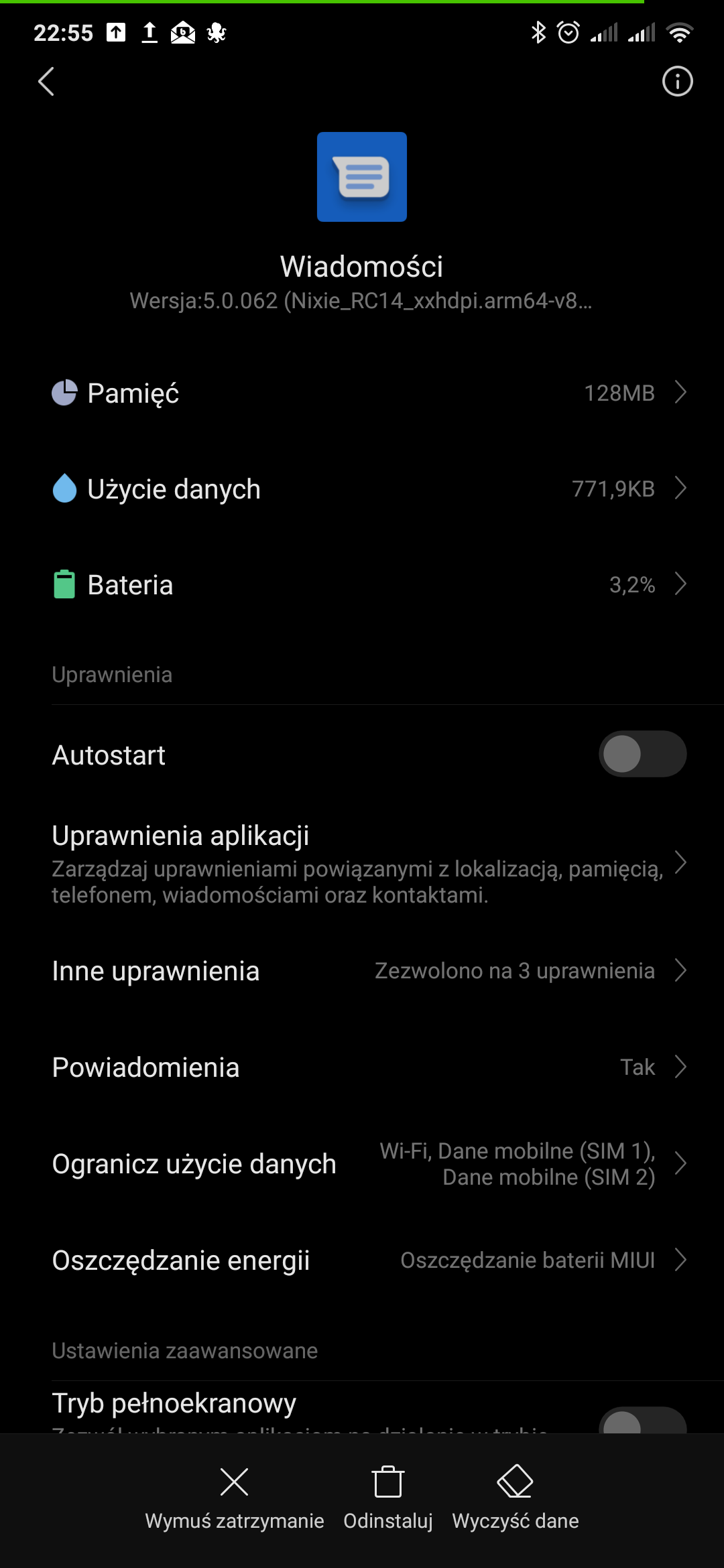Open Oszczędzanie energii settings

tap(362, 1260)
